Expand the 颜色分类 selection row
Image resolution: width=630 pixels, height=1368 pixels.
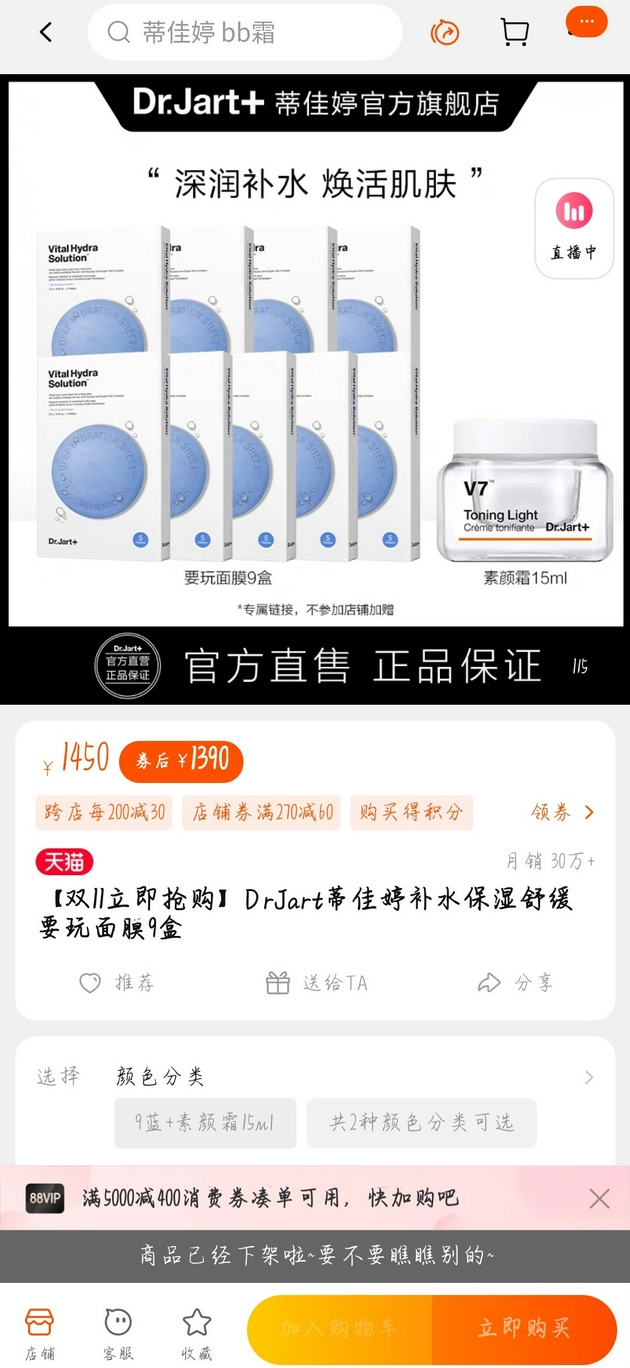tap(588, 1077)
